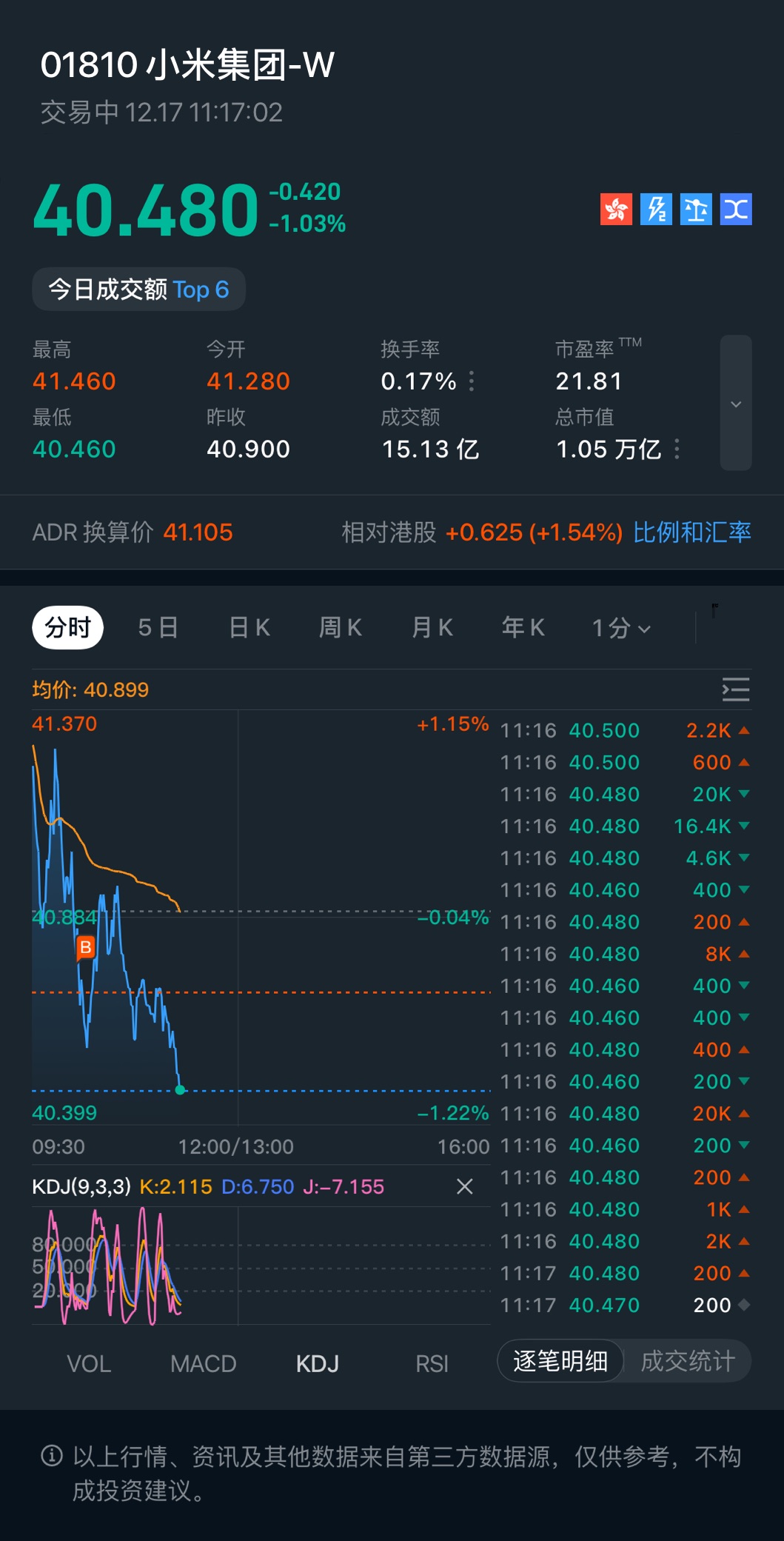The height and width of the screenshot is (1541, 784).
Task: Switch to 年K yearly chart
Action: (x=523, y=628)
